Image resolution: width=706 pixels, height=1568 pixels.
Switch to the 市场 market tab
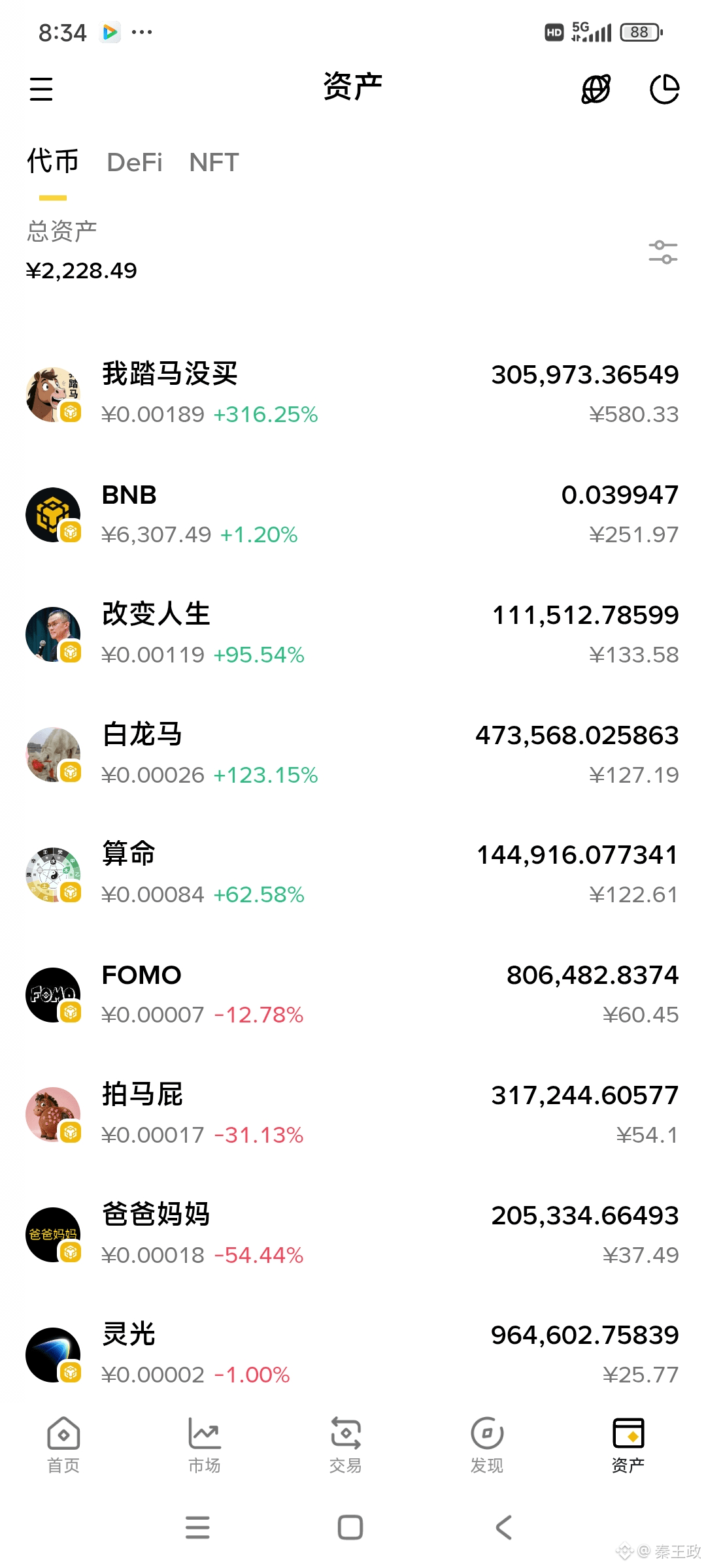click(x=205, y=1445)
